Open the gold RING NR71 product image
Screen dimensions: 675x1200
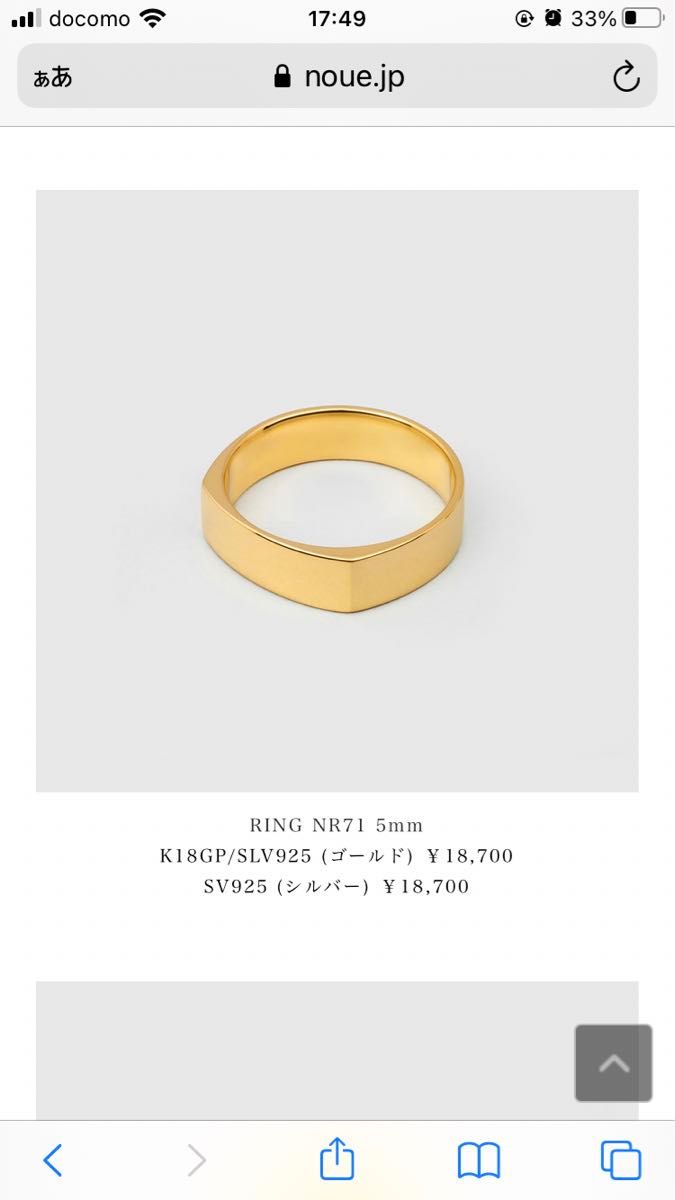337,491
